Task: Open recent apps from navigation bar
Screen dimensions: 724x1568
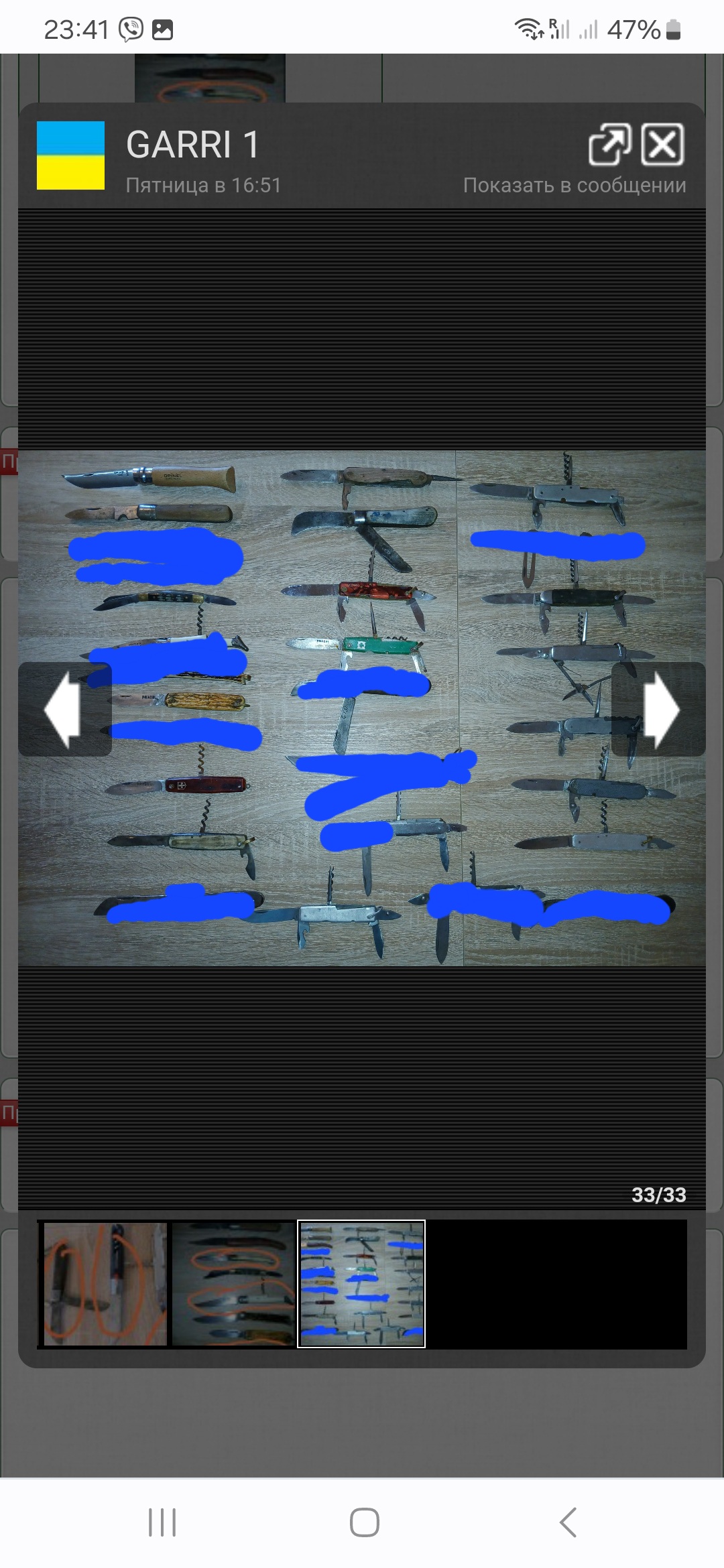Action: coord(162,1522)
